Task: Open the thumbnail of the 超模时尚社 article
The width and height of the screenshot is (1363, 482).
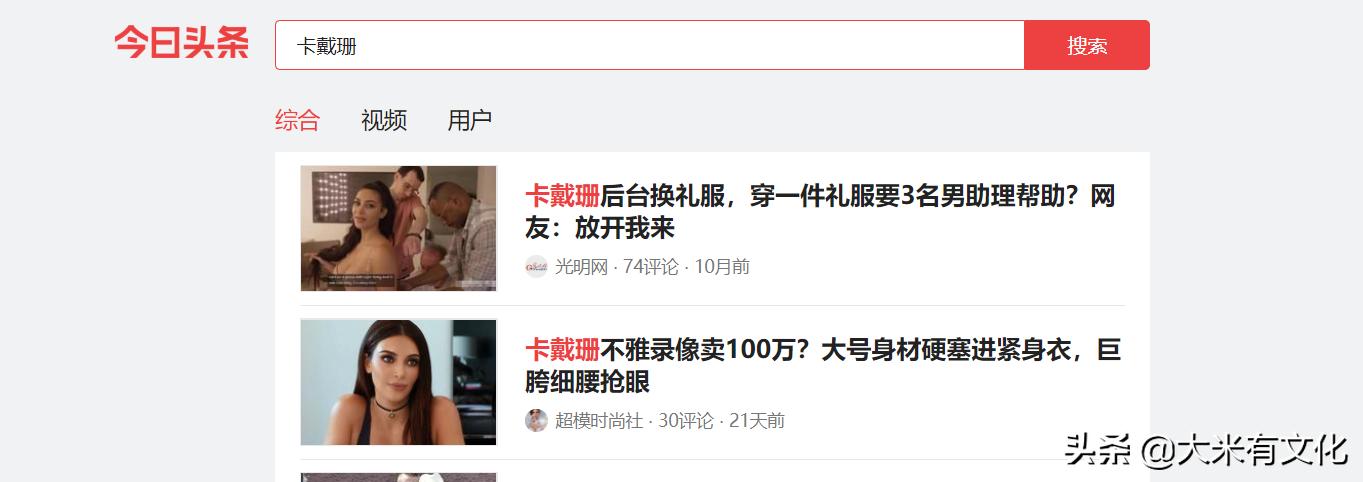Action: (x=398, y=382)
